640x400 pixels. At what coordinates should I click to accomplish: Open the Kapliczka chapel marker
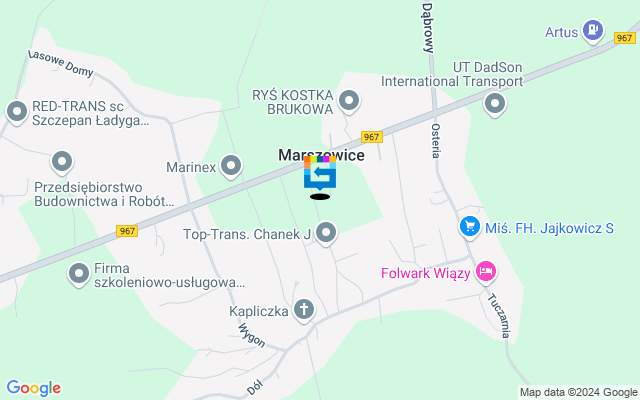(x=304, y=311)
